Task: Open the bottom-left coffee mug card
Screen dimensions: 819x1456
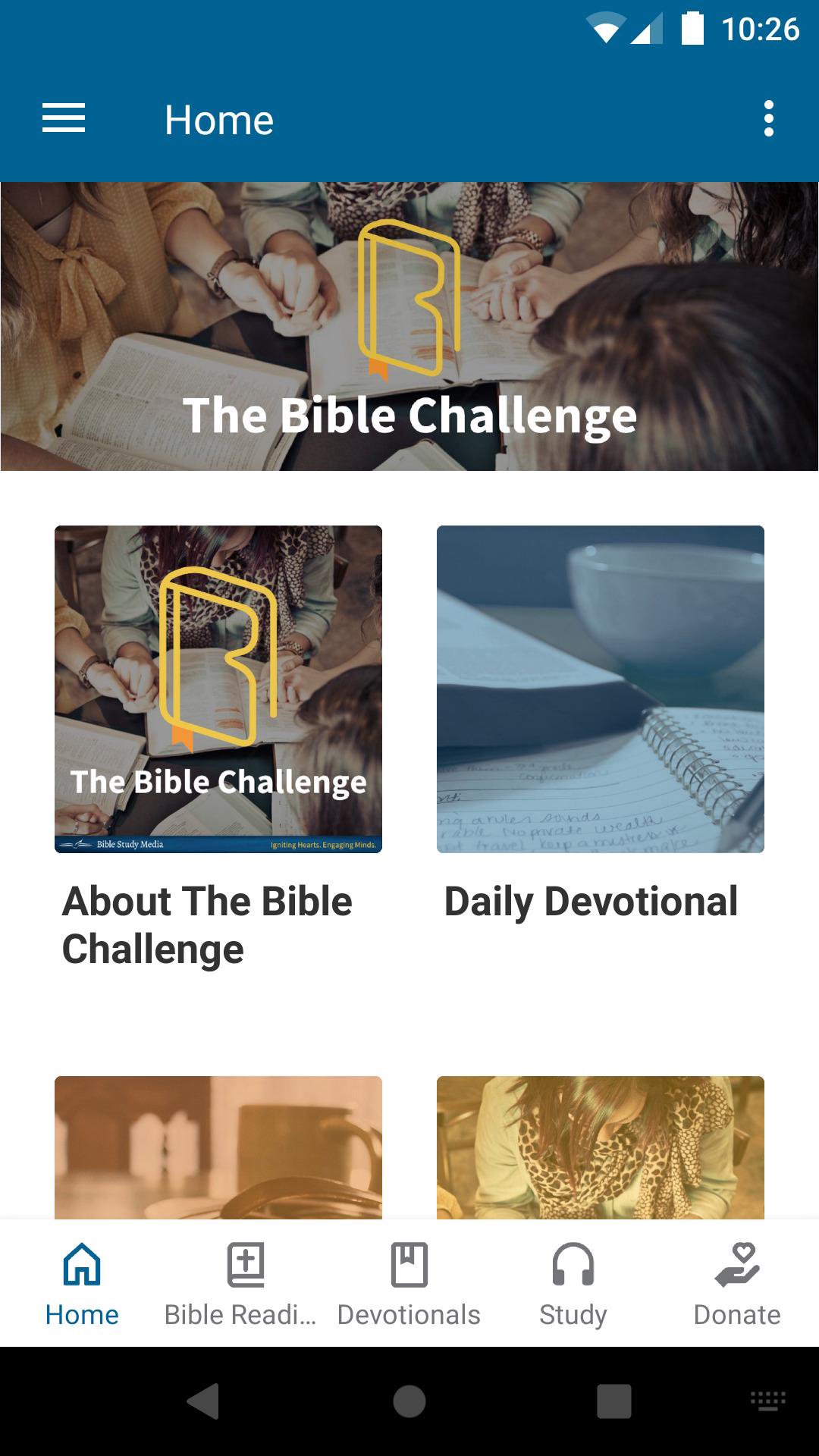Action: (x=219, y=1153)
